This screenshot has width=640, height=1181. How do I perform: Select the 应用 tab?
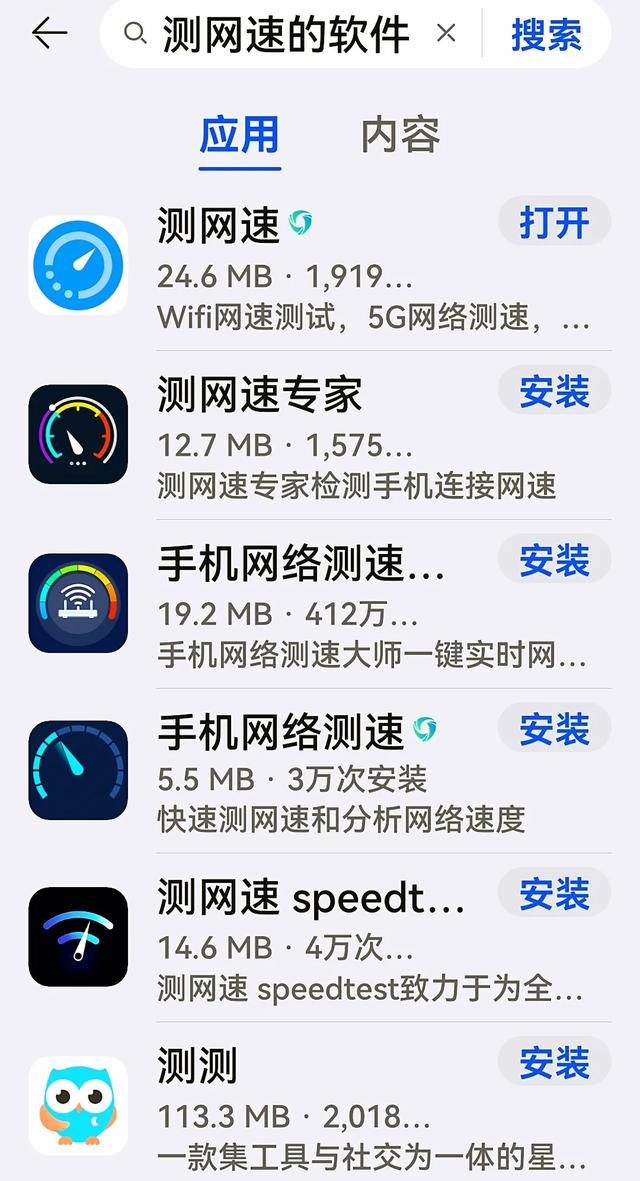[239, 135]
